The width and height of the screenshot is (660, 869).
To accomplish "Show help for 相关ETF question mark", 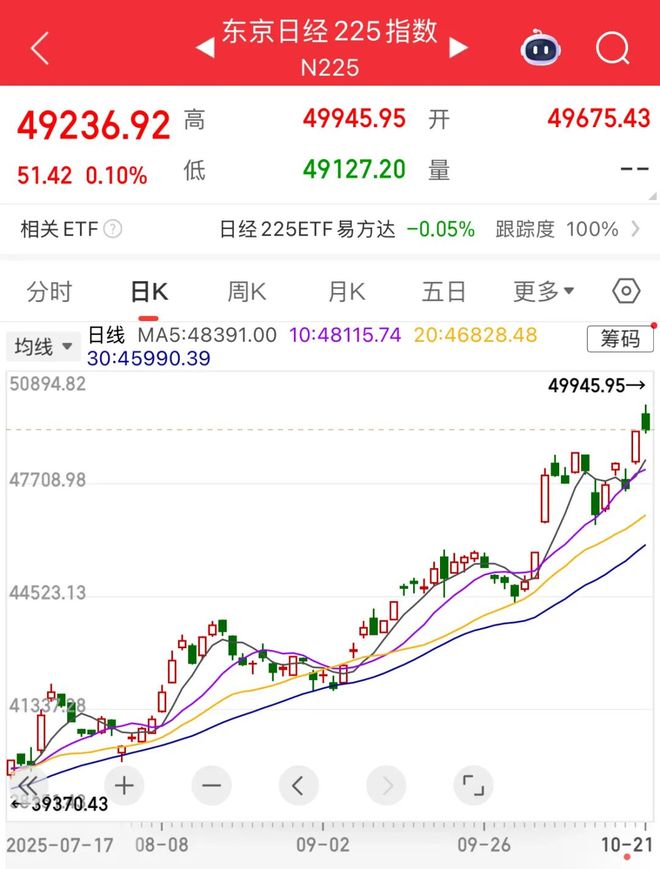I will pyautogui.click(x=113, y=229).
